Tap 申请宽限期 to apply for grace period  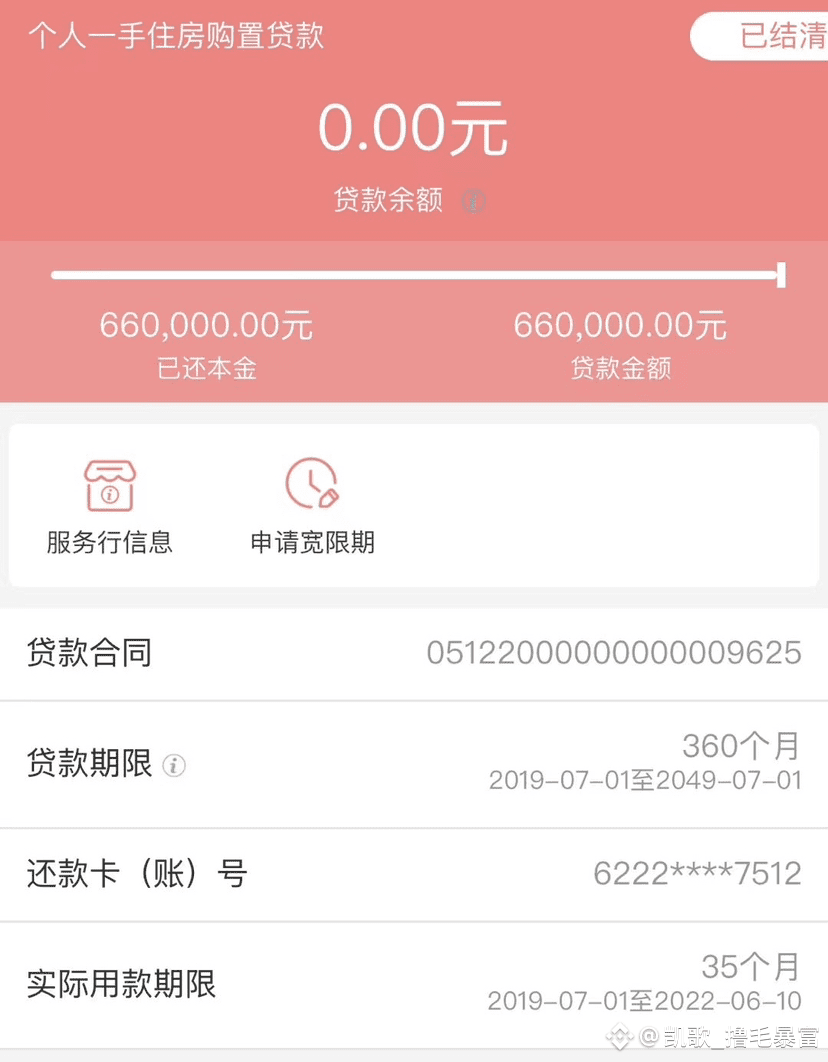click(x=312, y=507)
